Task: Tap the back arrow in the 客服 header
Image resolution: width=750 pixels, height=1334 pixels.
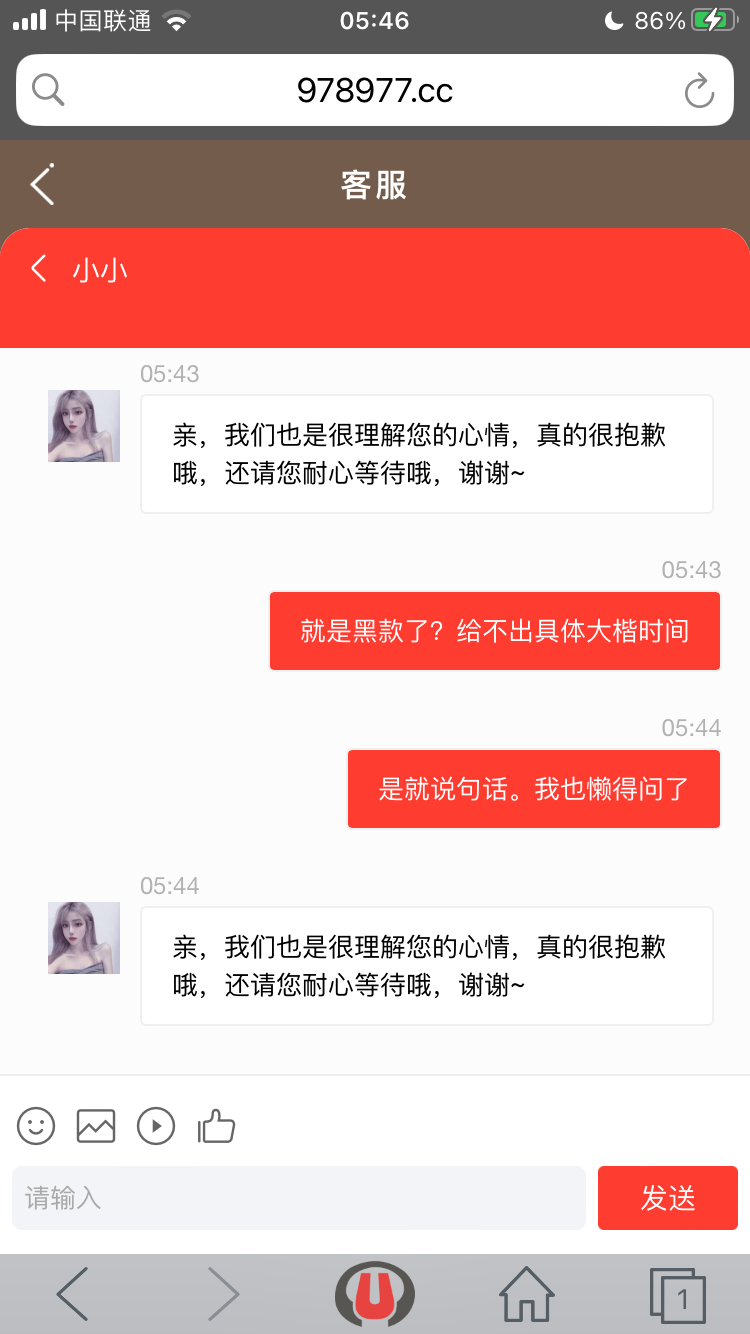Action: 42,184
